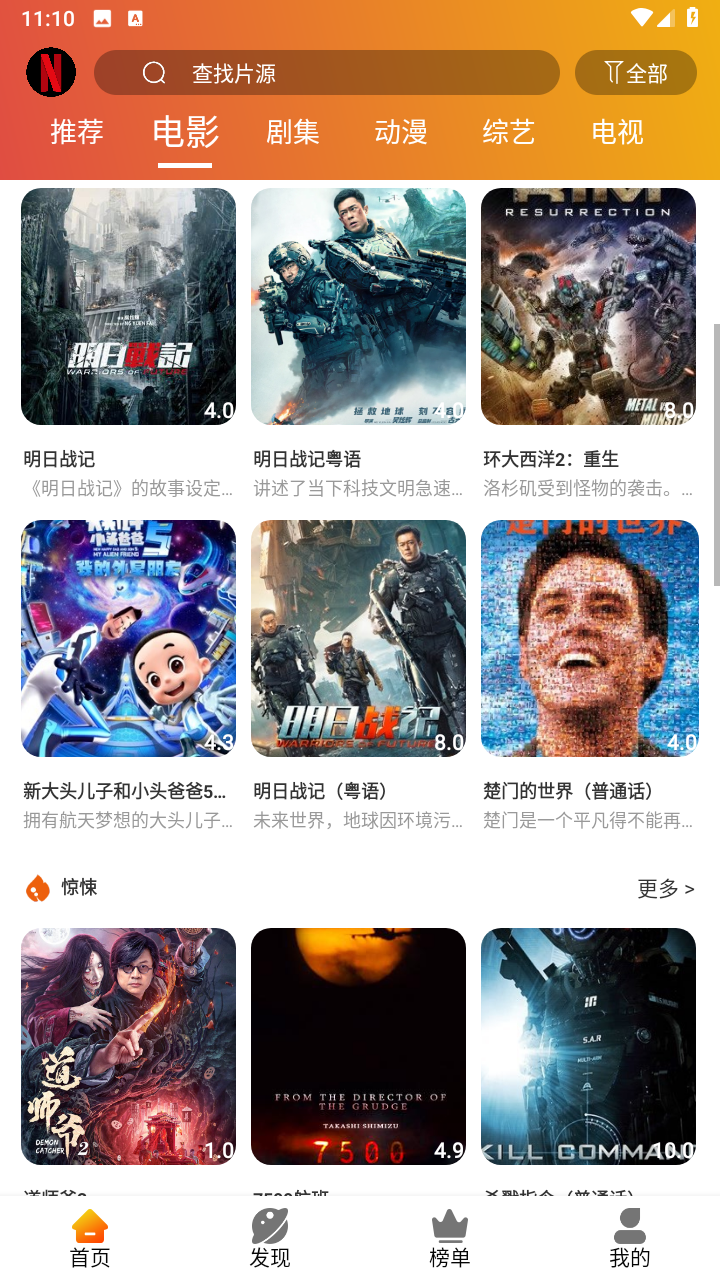Go back to the 推荐 tab
This screenshot has height=1280, width=720.
tap(76, 132)
